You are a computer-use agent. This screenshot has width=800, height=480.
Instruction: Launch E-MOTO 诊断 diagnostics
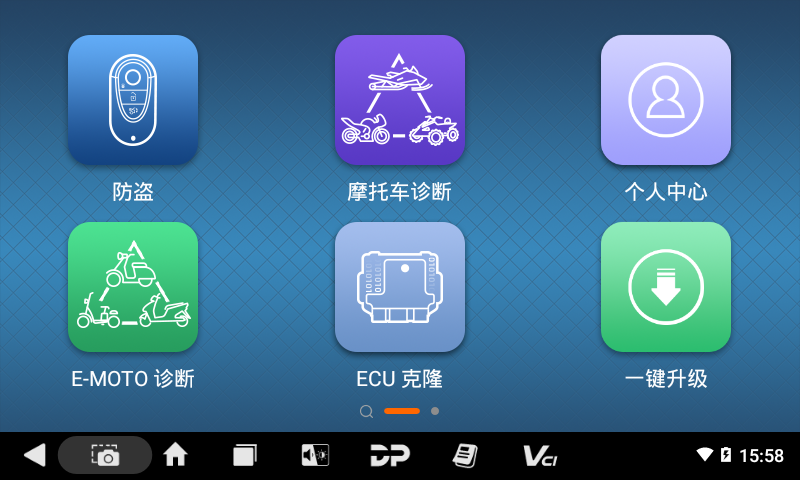pos(133,287)
